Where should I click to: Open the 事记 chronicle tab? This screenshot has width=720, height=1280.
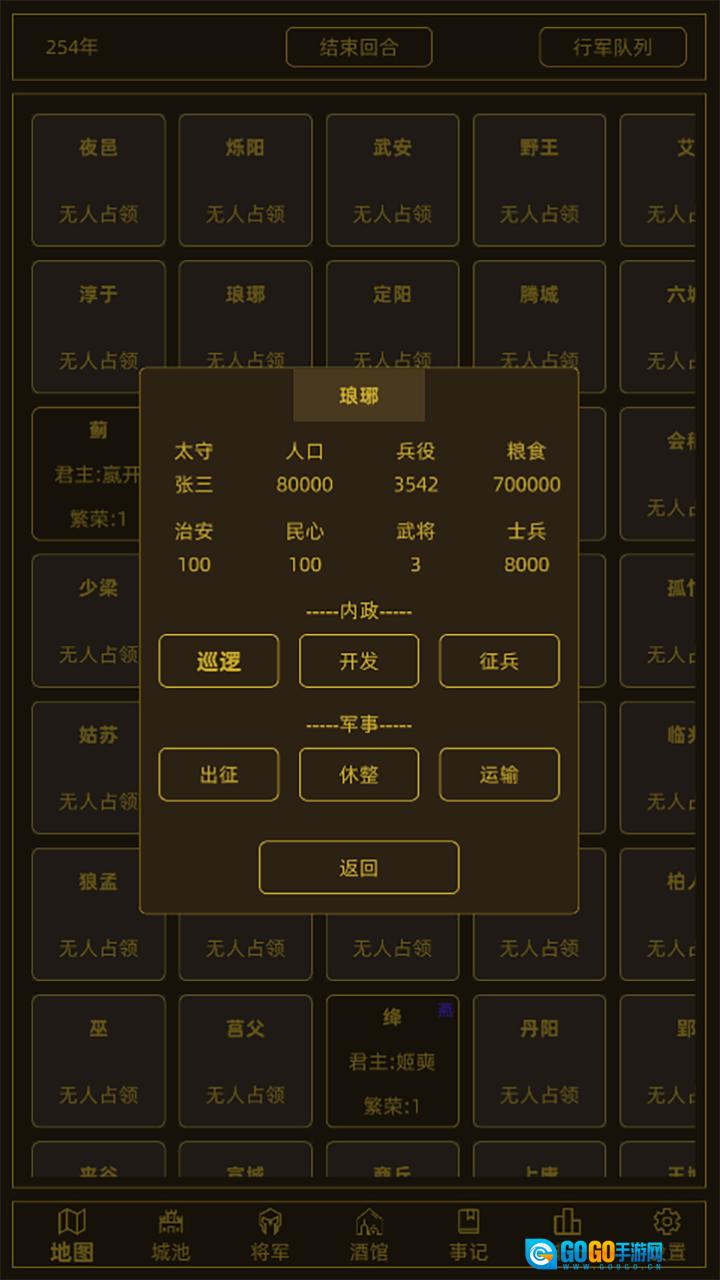pyautogui.click(x=468, y=1236)
